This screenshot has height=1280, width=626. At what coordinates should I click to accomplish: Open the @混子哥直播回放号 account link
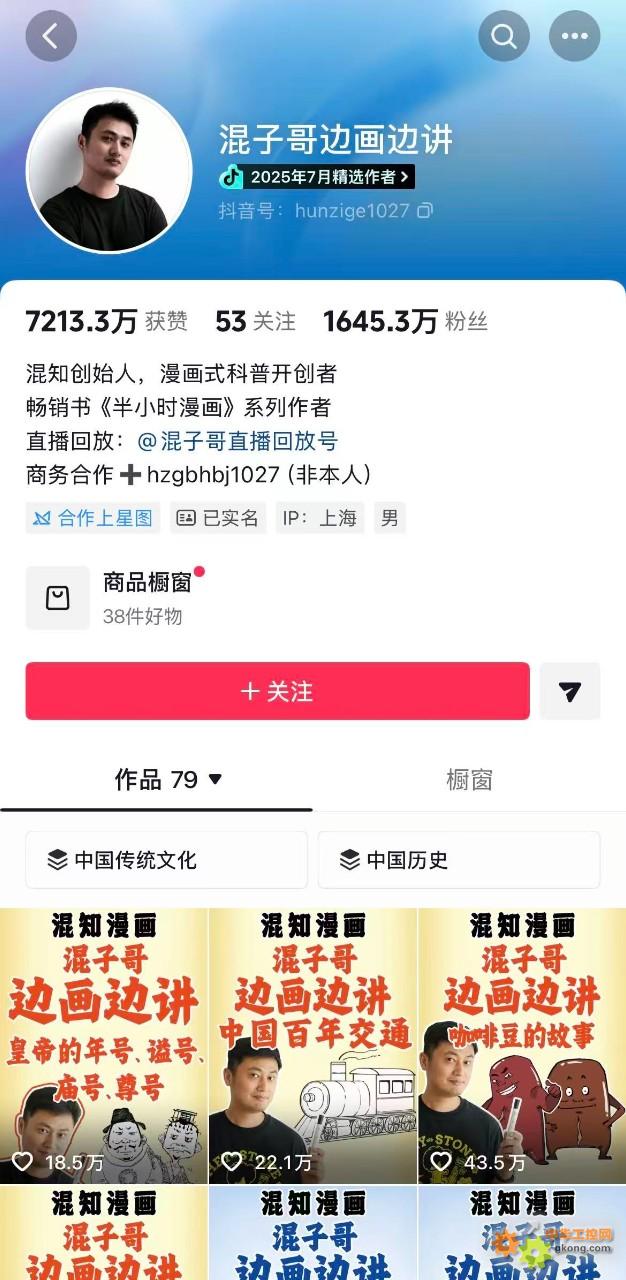point(238,441)
